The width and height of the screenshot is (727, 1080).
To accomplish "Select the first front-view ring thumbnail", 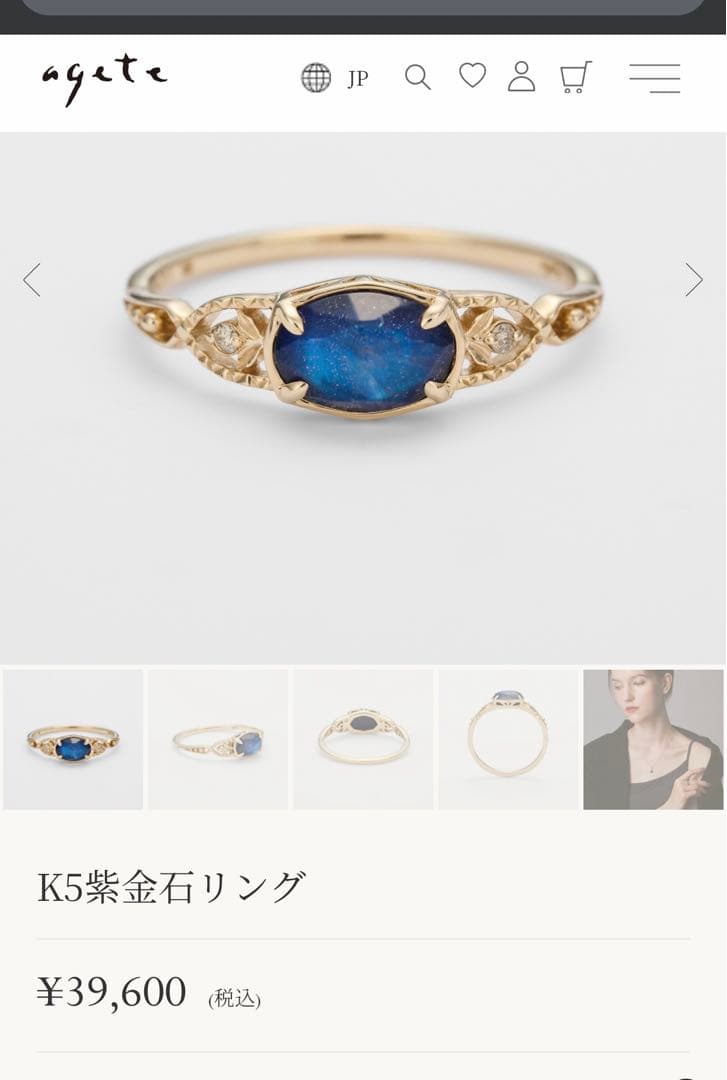I will [x=73, y=739].
